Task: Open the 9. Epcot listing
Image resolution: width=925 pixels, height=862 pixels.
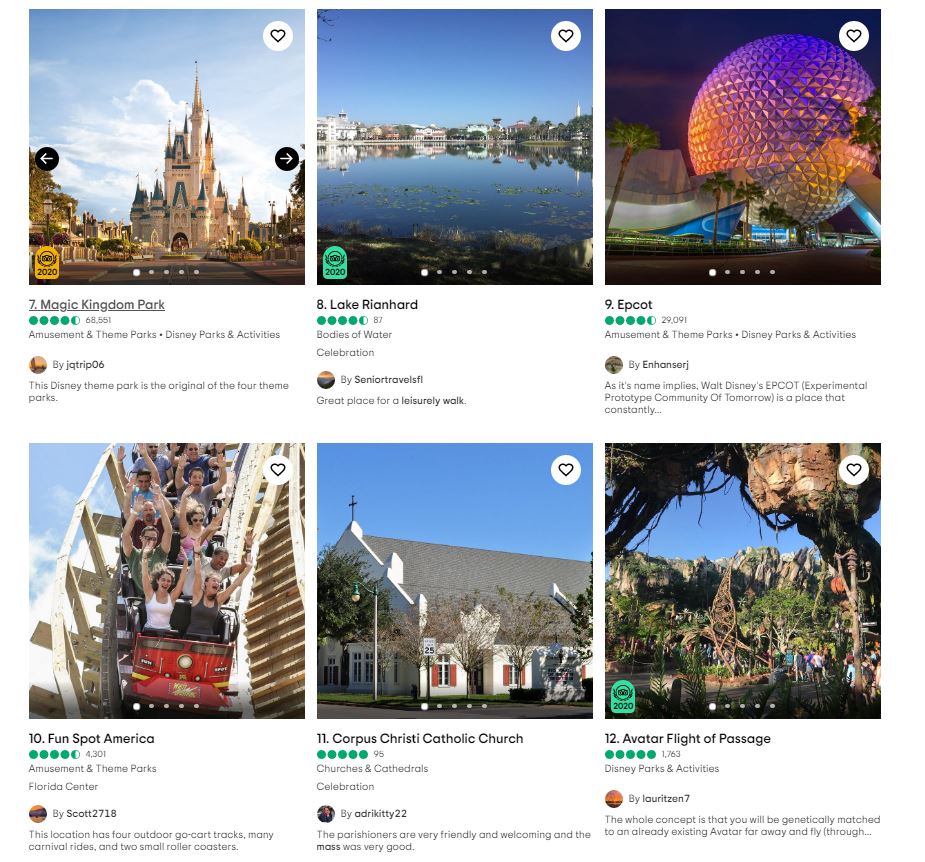Action: tap(628, 304)
